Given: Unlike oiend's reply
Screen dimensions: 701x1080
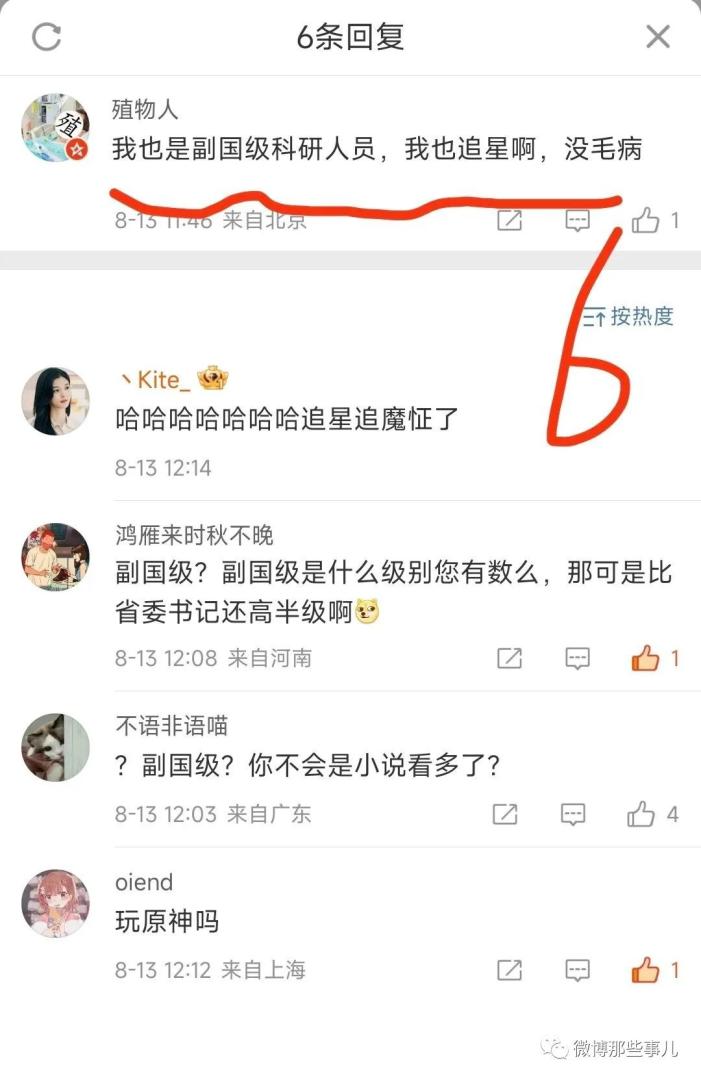Looking at the screenshot, I should 646,970.
